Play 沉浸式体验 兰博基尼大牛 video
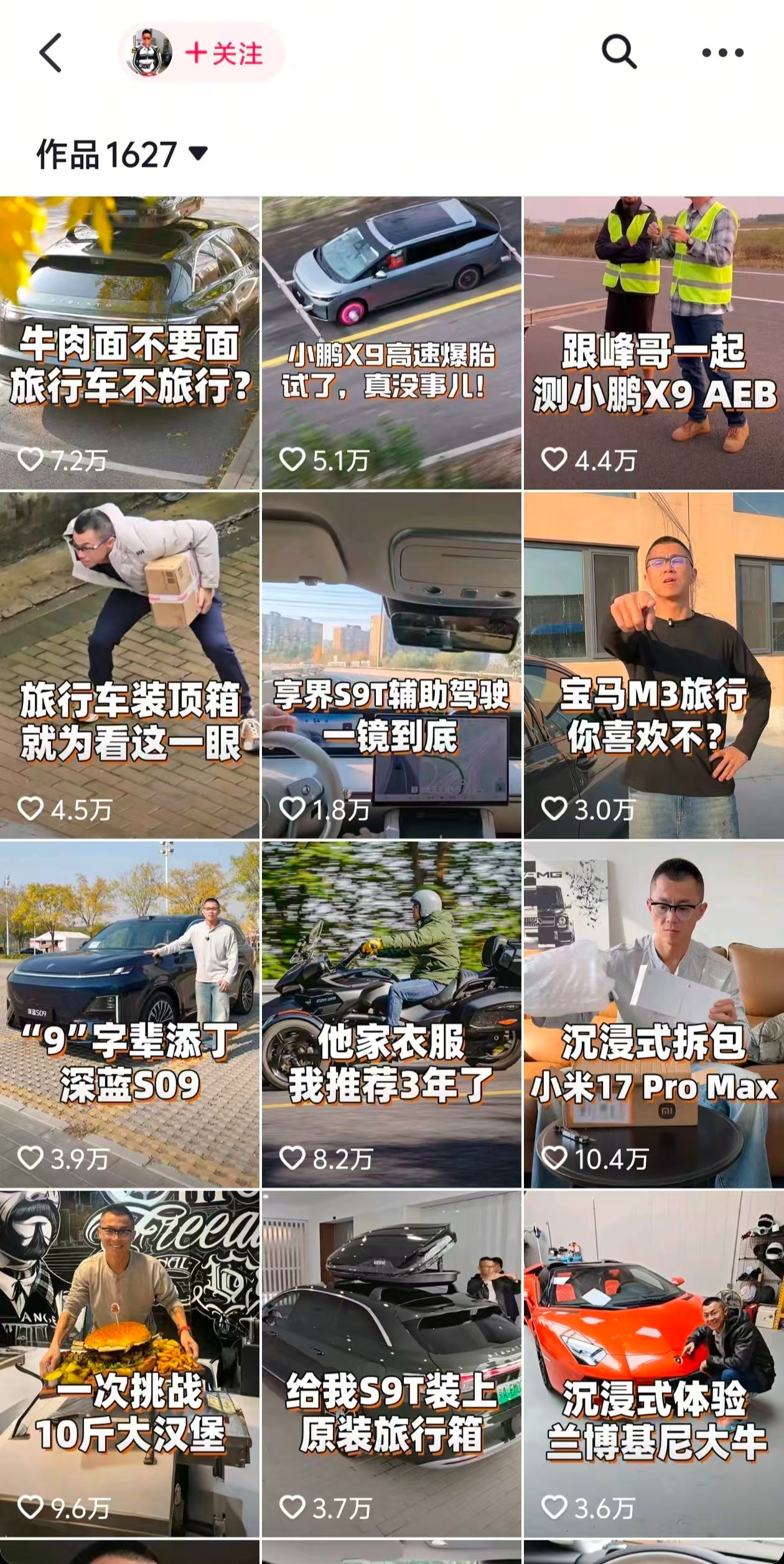This screenshot has height=1564, width=784. [x=653, y=1364]
